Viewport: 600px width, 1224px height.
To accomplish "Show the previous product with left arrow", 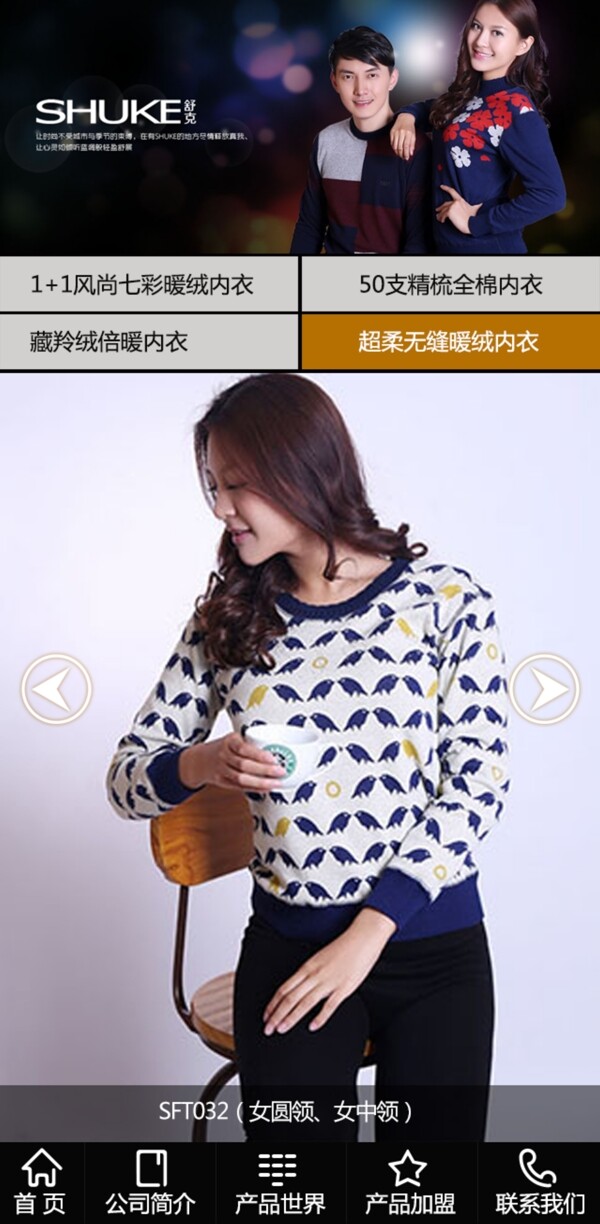I will pos(56,689).
